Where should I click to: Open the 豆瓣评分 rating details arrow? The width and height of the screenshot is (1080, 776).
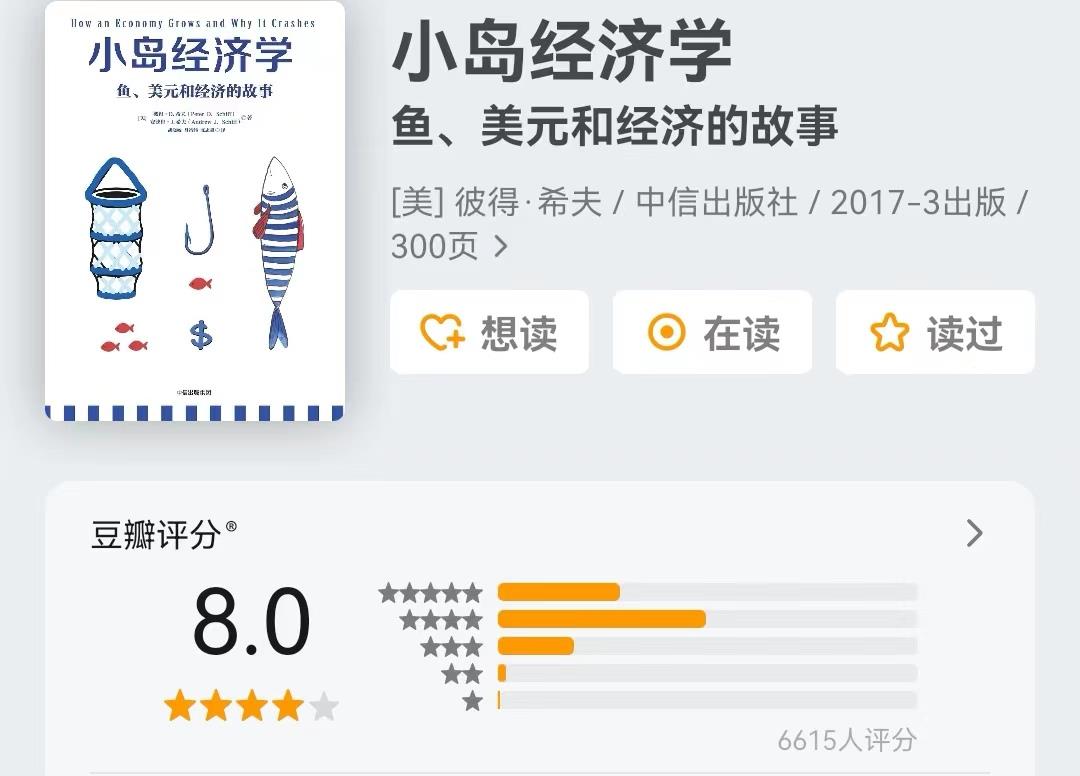(x=974, y=534)
